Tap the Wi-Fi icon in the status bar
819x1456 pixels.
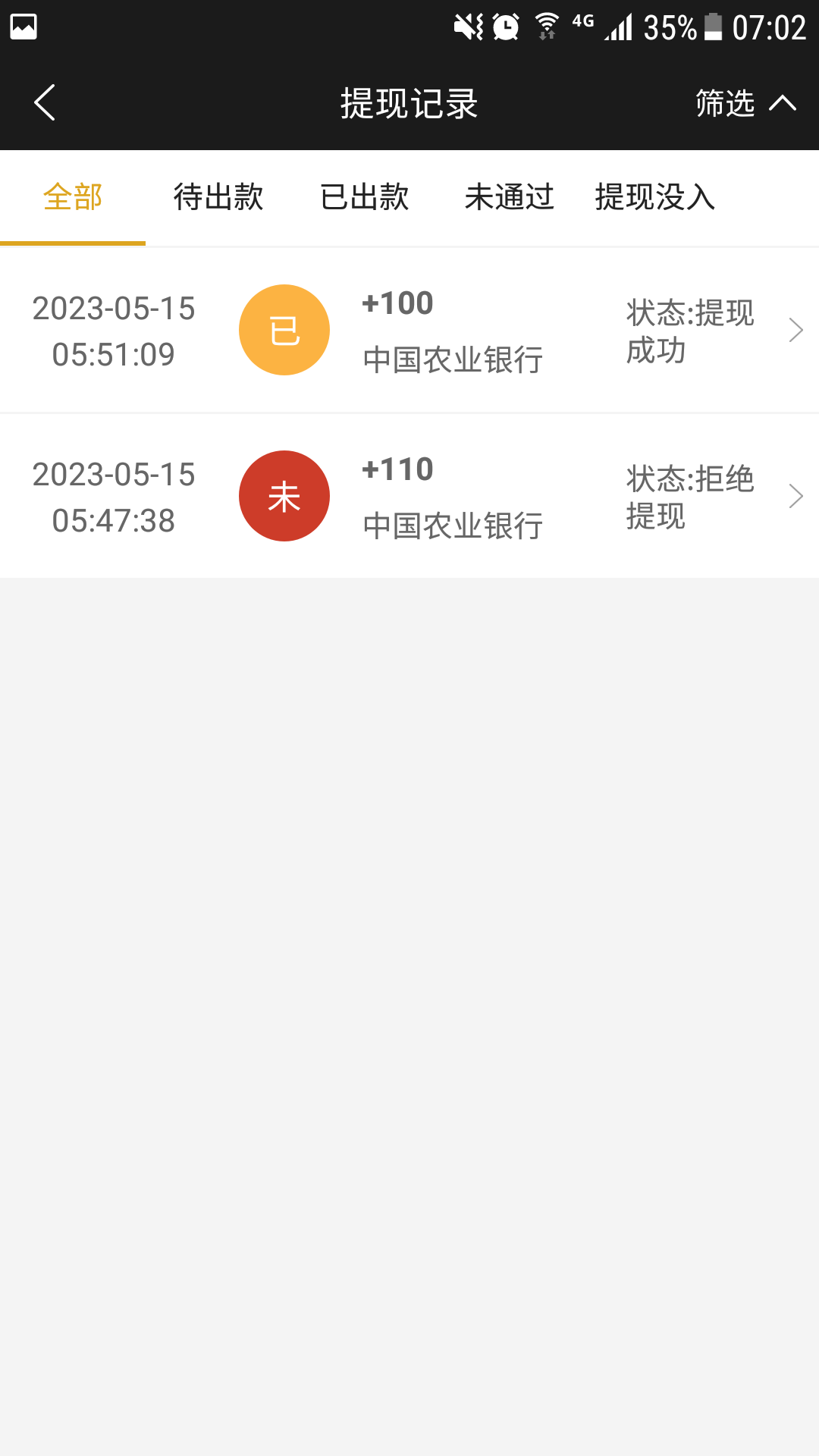pos(548,25)
